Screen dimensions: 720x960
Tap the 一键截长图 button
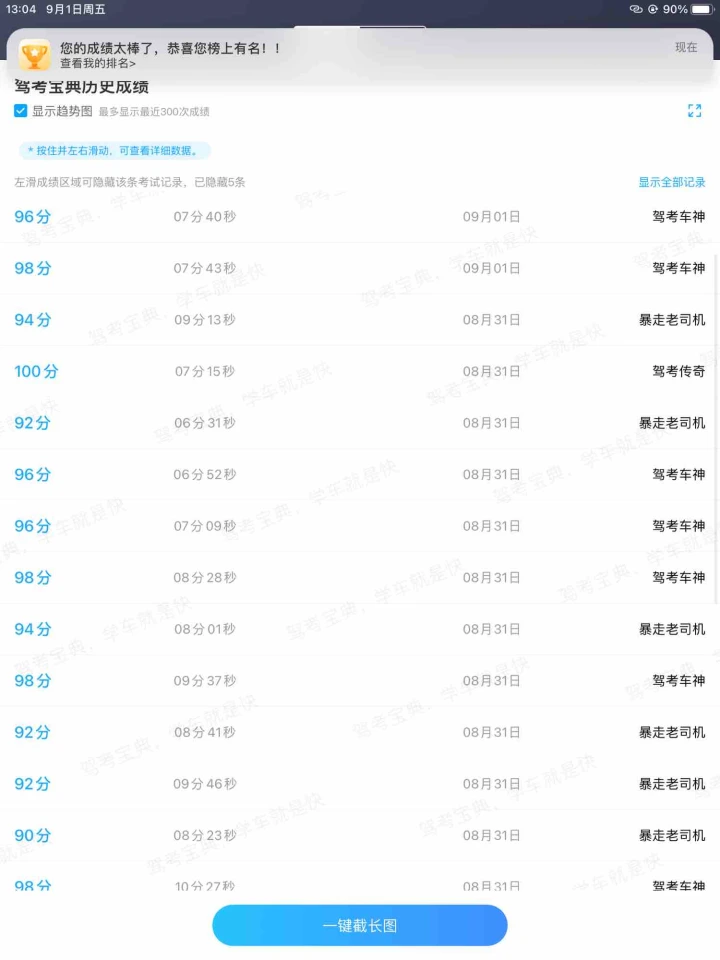point(360,925)
